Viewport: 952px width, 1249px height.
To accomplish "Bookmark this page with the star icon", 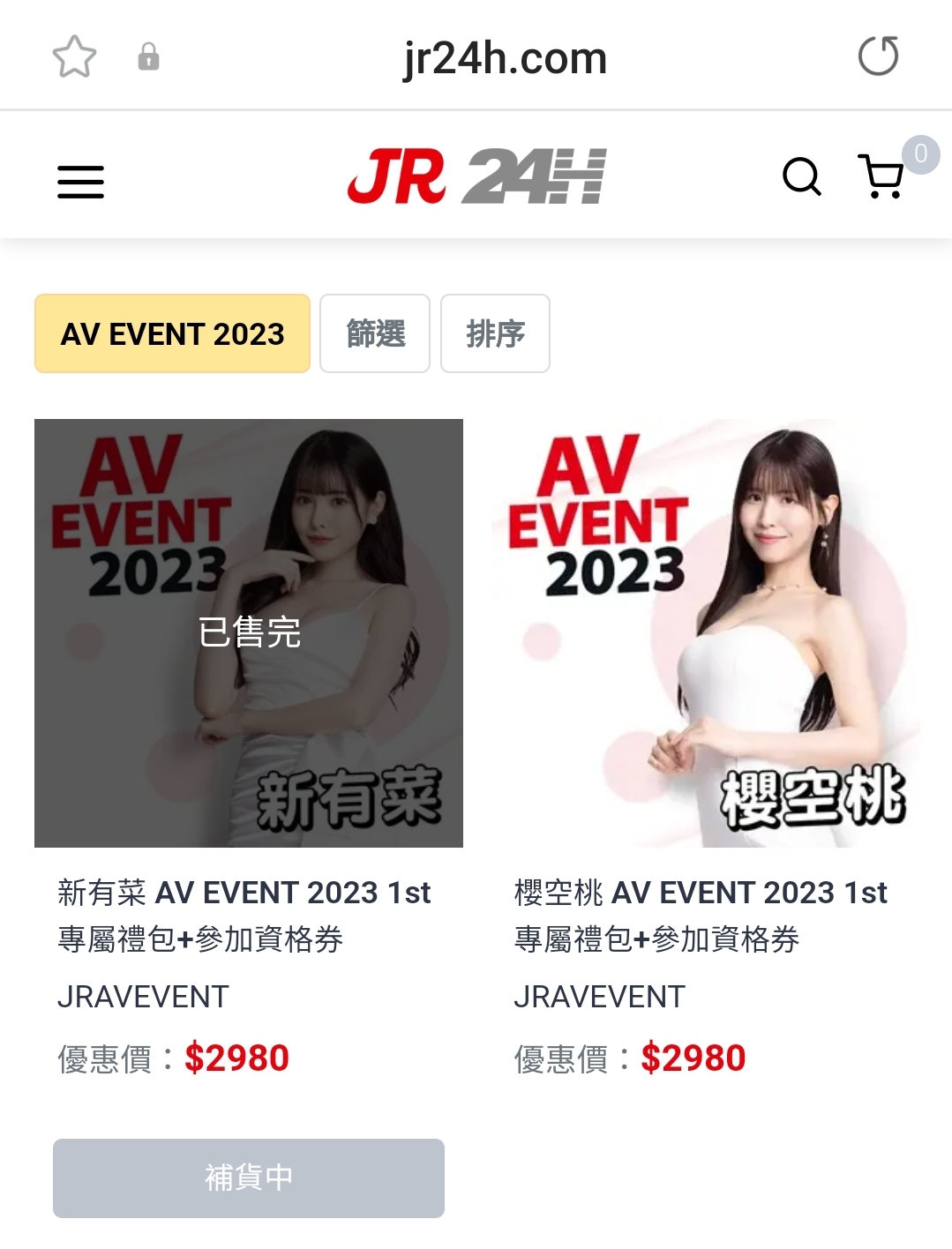I will [74, 56].
